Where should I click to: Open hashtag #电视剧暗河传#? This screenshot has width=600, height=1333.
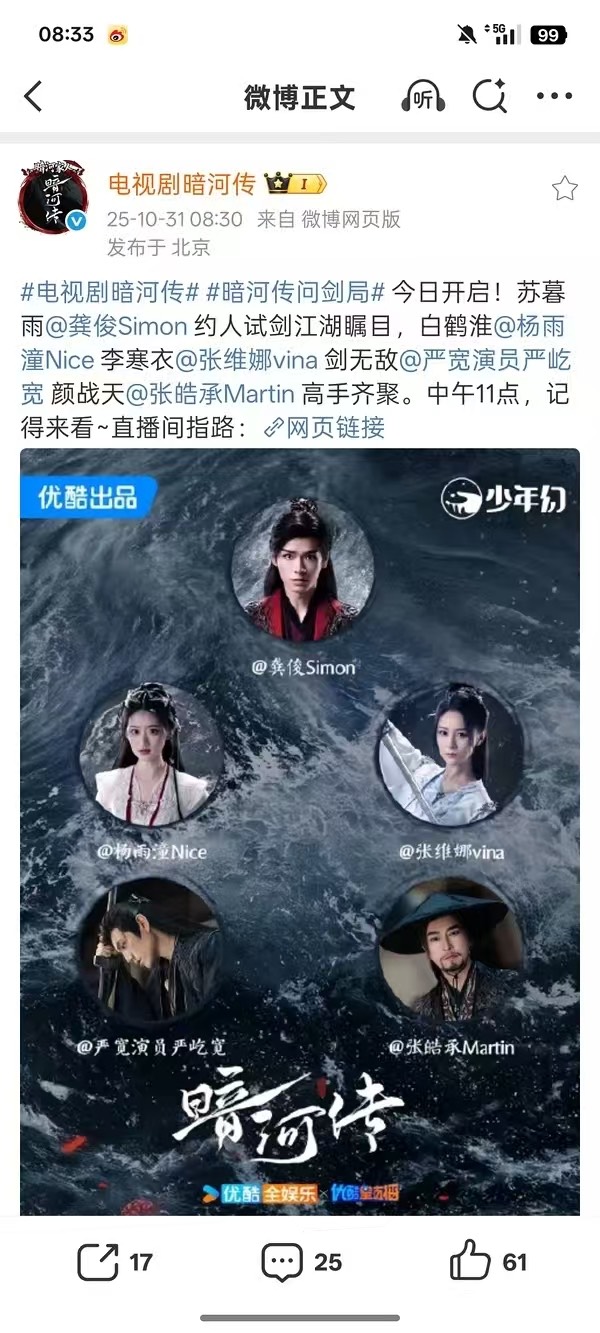pyautogui.click(x=108, y=293)
